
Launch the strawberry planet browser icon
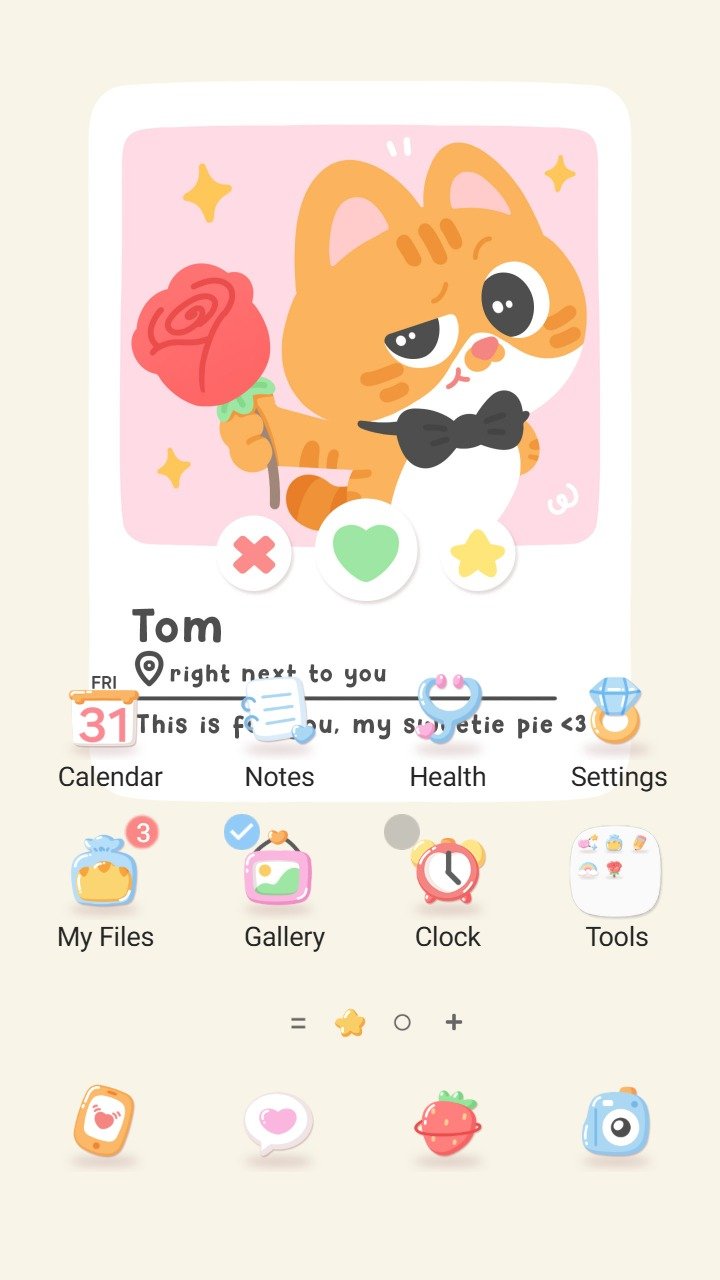447,1122
